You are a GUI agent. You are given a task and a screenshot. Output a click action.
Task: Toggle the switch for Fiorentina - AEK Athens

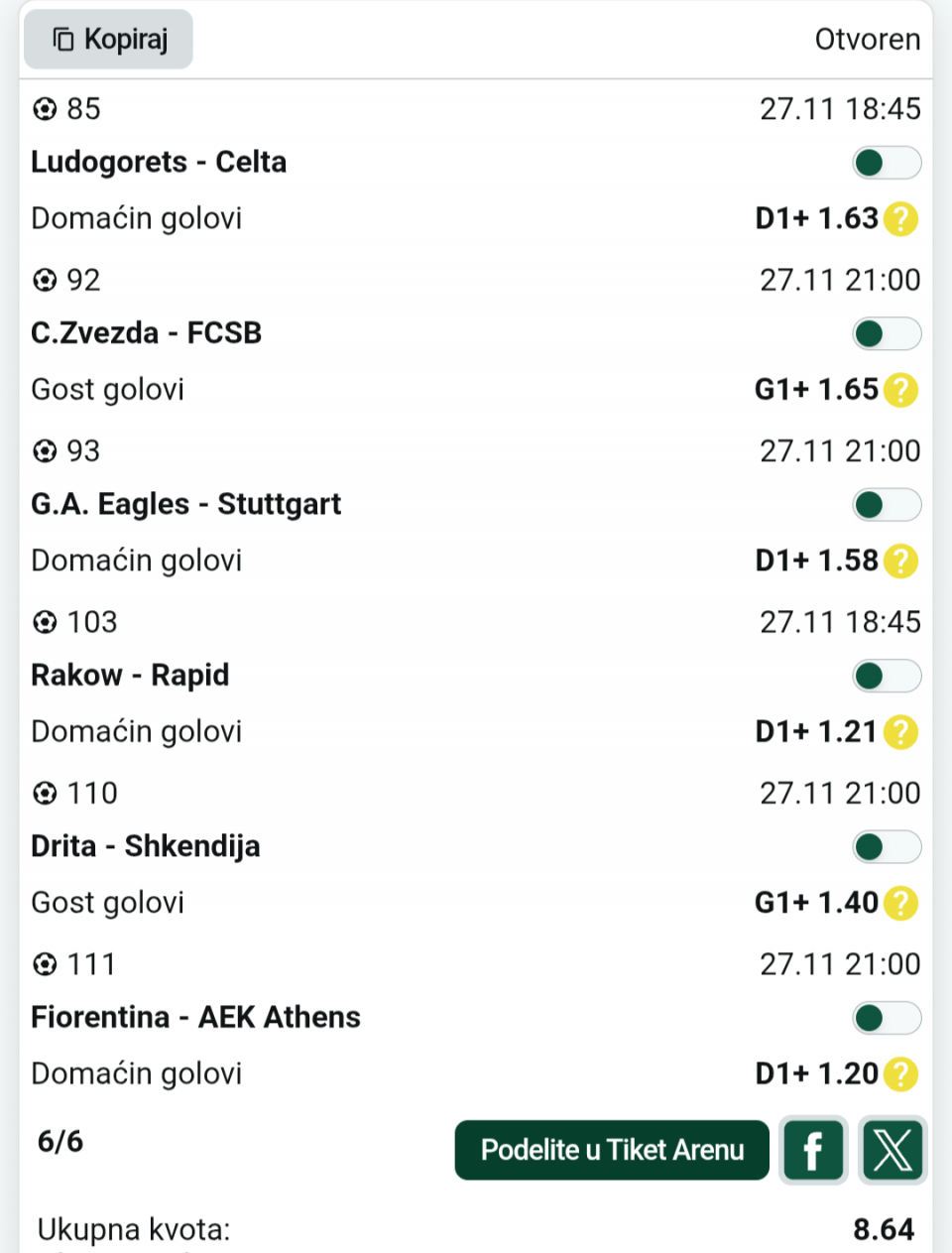(x=887, y=1018)
